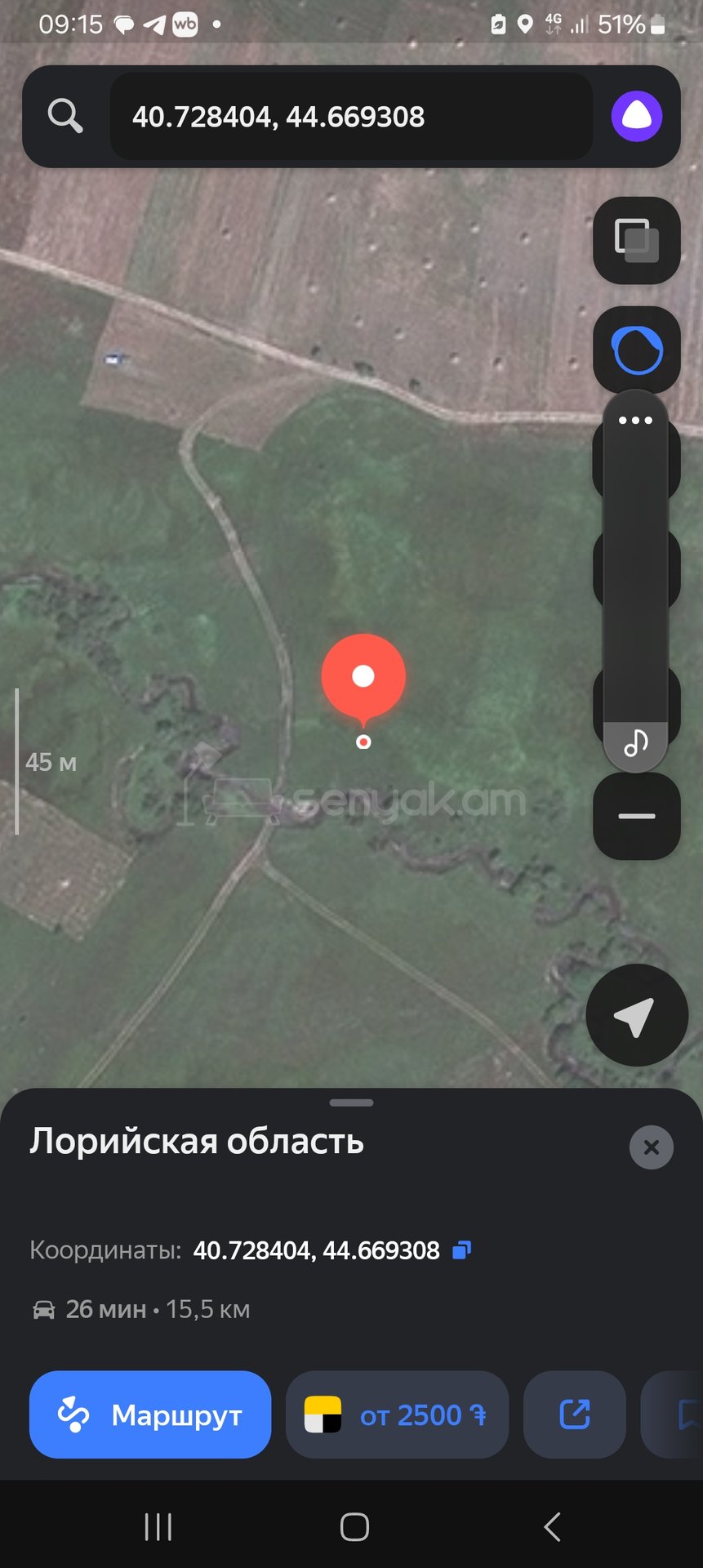This screenshot has height=1568, width=703.
Task: Share this location via the share button
Action: click(x=574, y=1414)
